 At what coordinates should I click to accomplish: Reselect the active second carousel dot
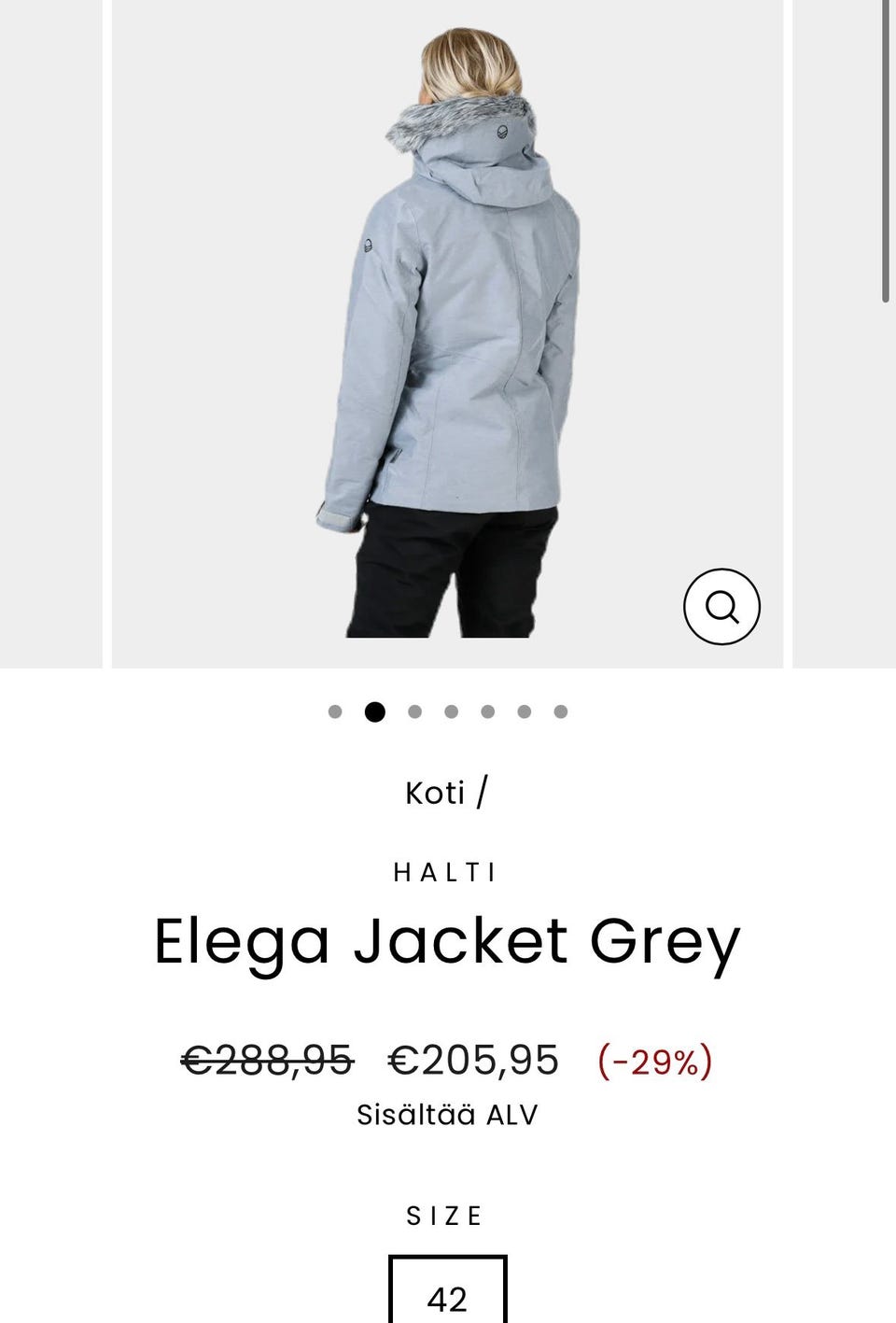click(x=375, y=711)
